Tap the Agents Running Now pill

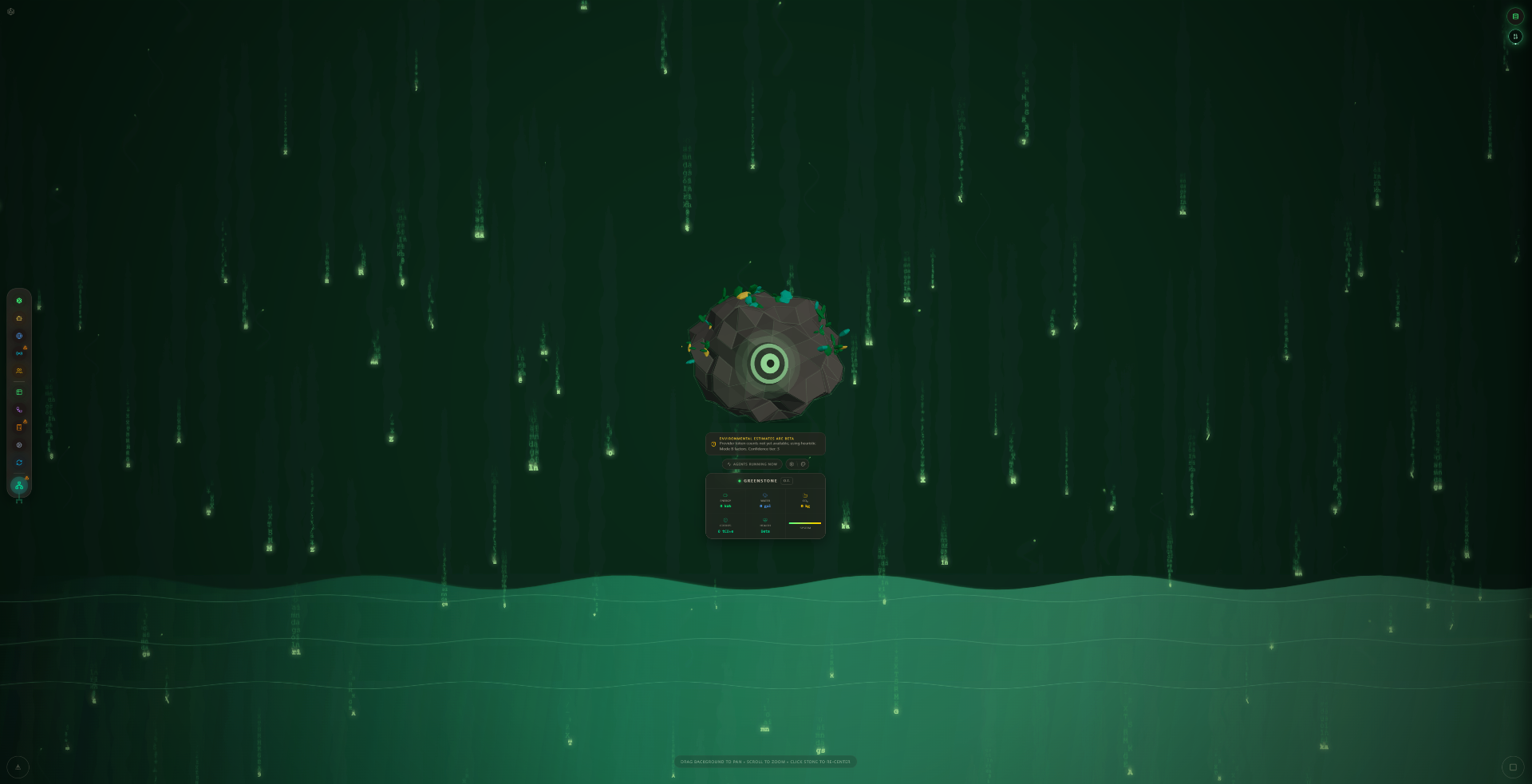pos(752,464)
